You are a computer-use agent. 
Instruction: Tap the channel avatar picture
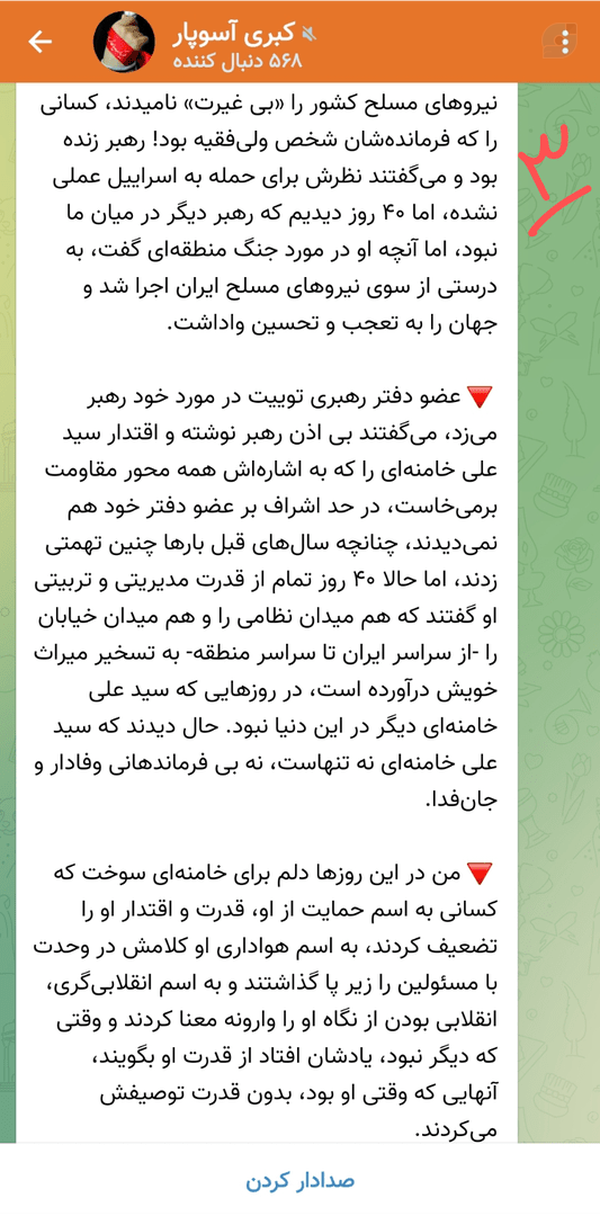point(124,41)
